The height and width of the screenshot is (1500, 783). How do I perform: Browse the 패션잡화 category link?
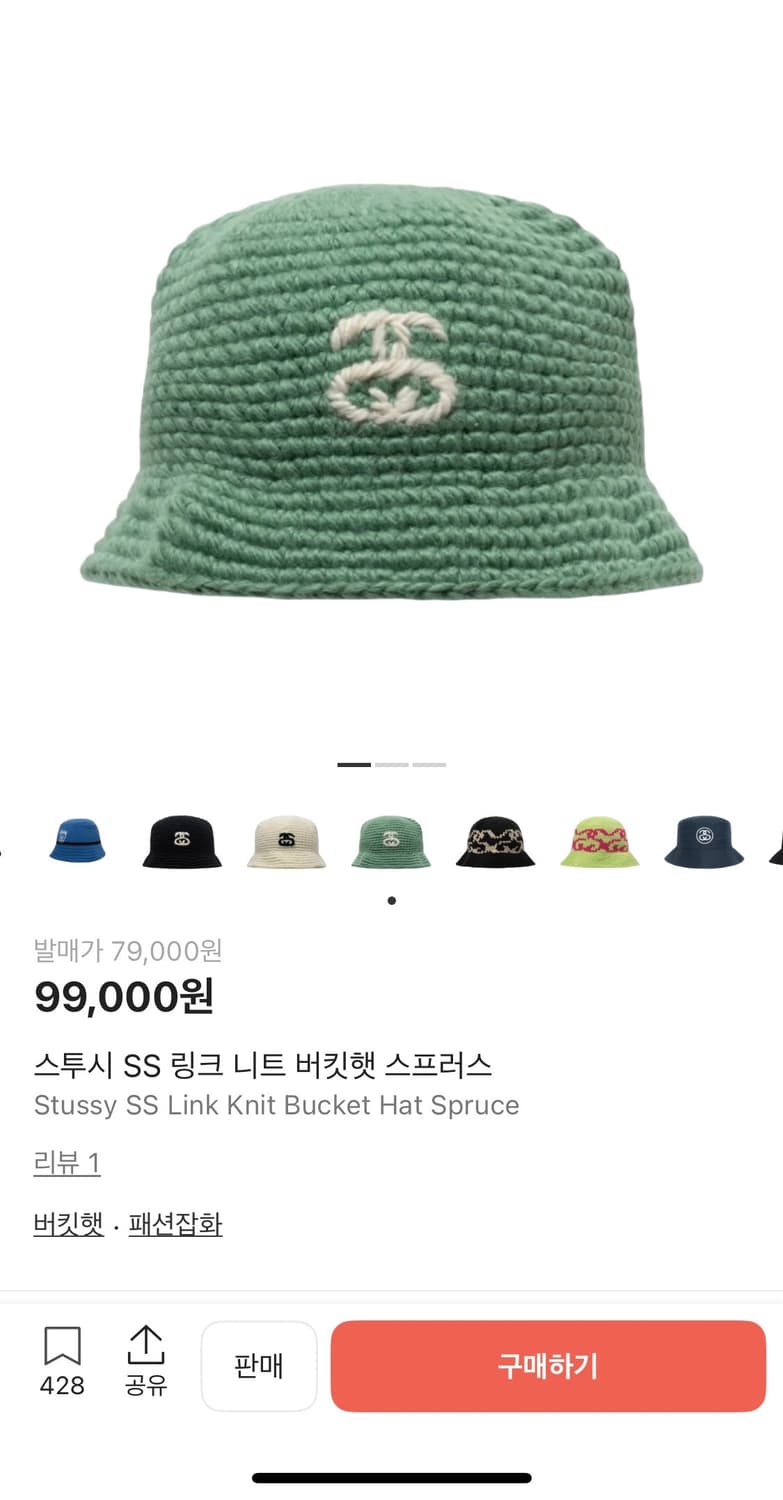click(175, 1223)
